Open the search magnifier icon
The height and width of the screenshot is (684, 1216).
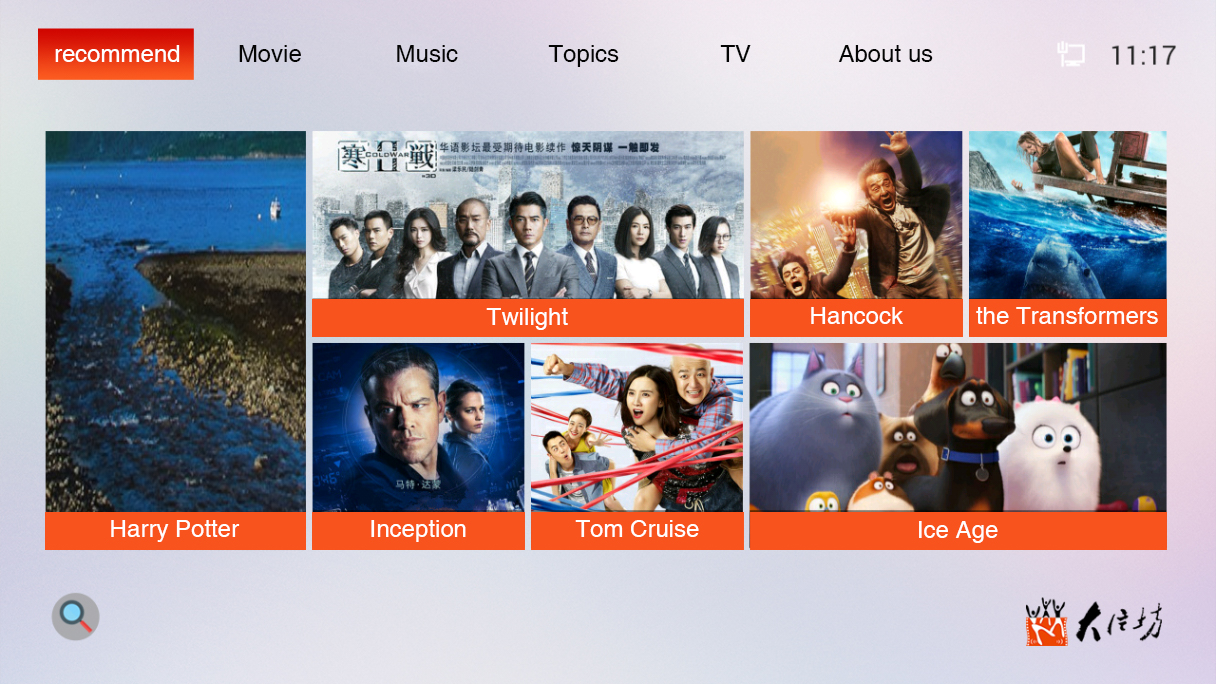(76, 617)
